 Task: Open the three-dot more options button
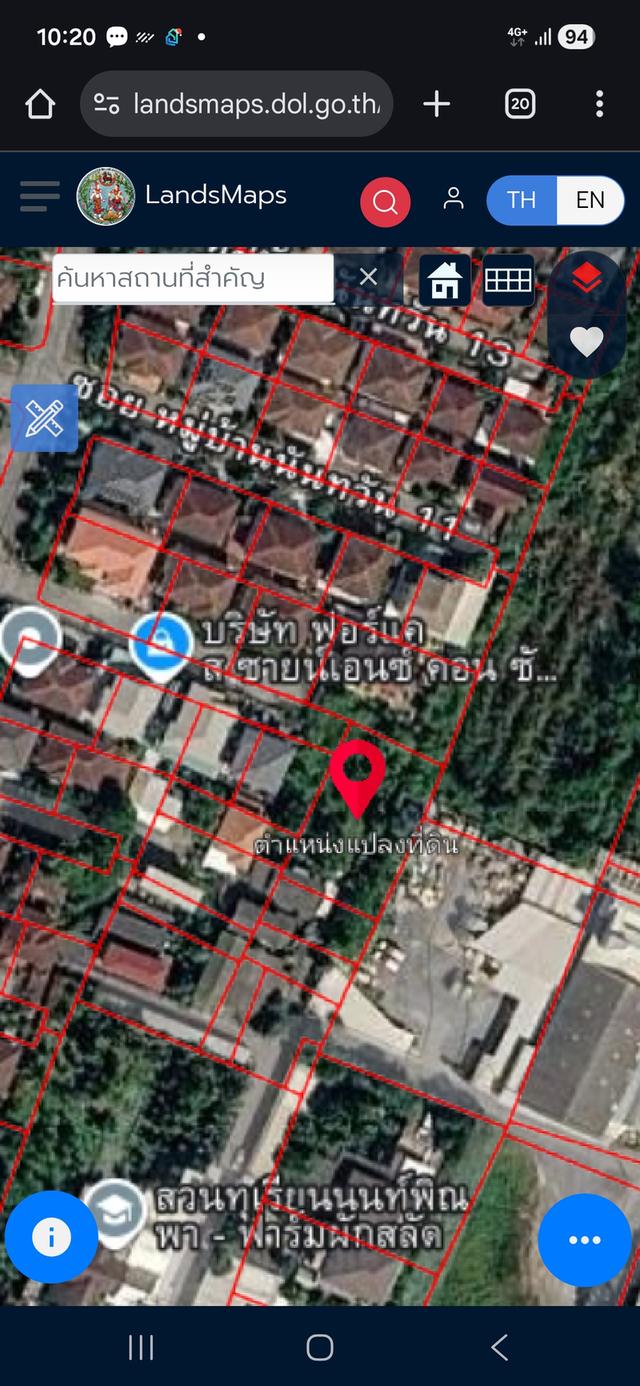tap(585, 1240)
